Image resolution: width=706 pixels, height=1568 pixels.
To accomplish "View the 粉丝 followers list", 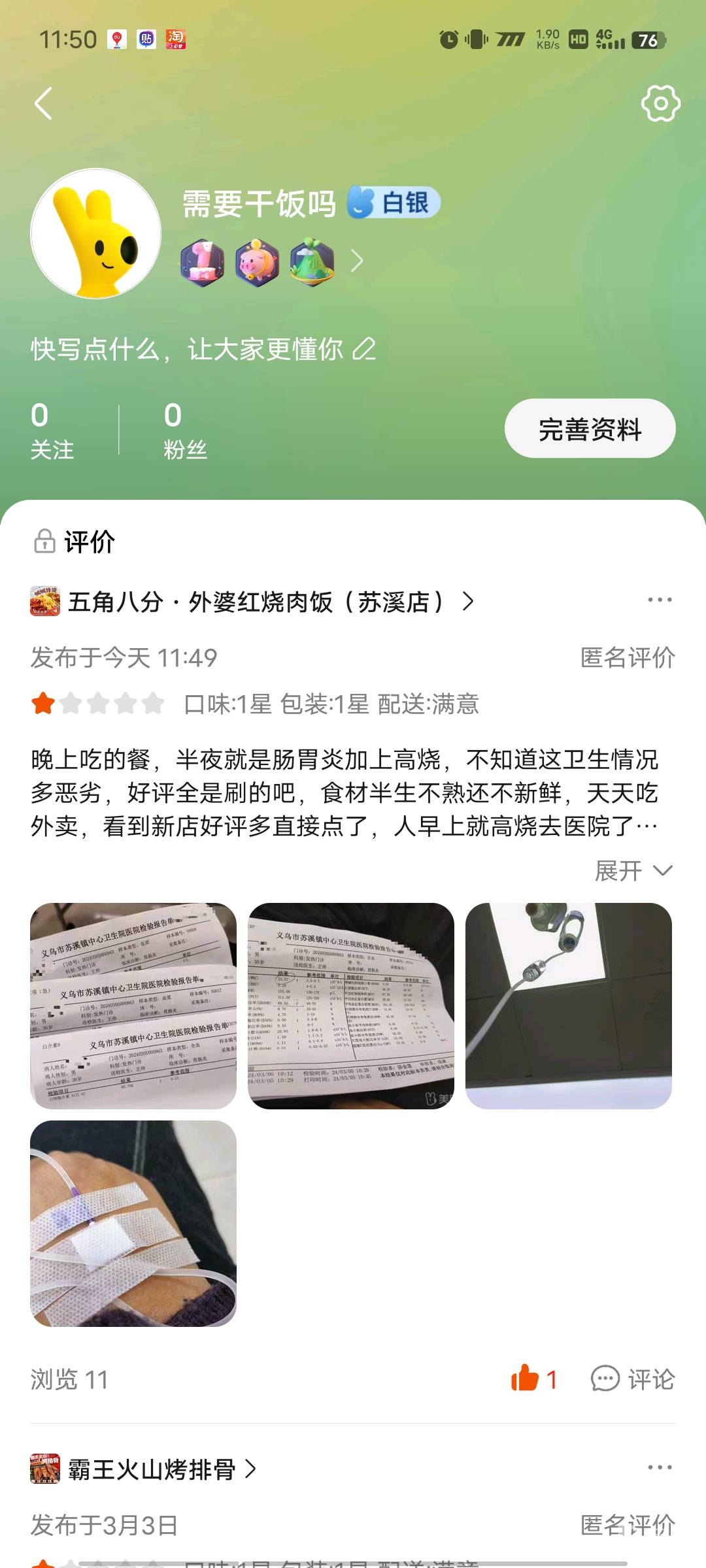I will tap(185, 430).
